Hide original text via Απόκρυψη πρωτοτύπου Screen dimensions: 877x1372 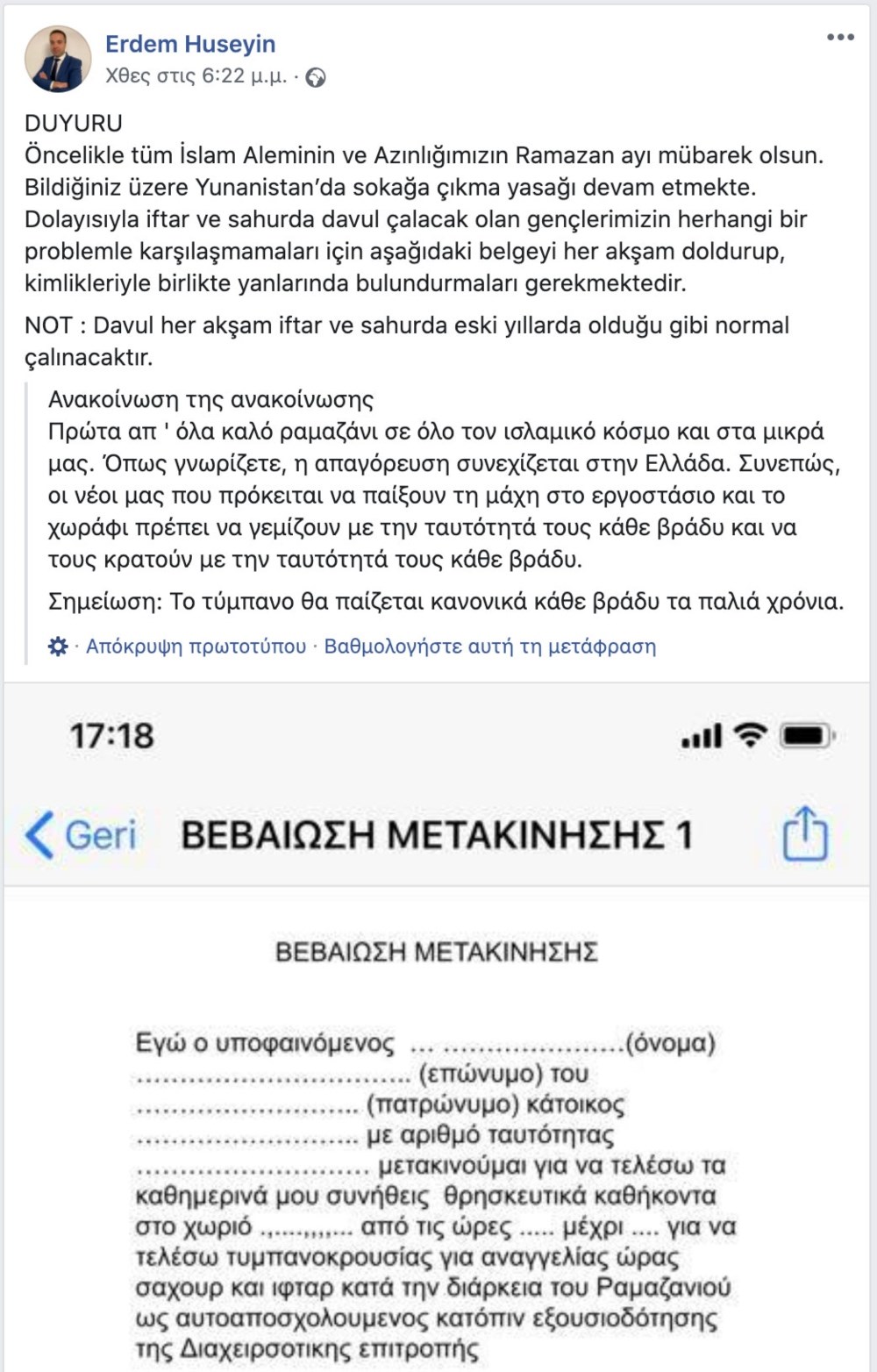[x=196, y=647]
